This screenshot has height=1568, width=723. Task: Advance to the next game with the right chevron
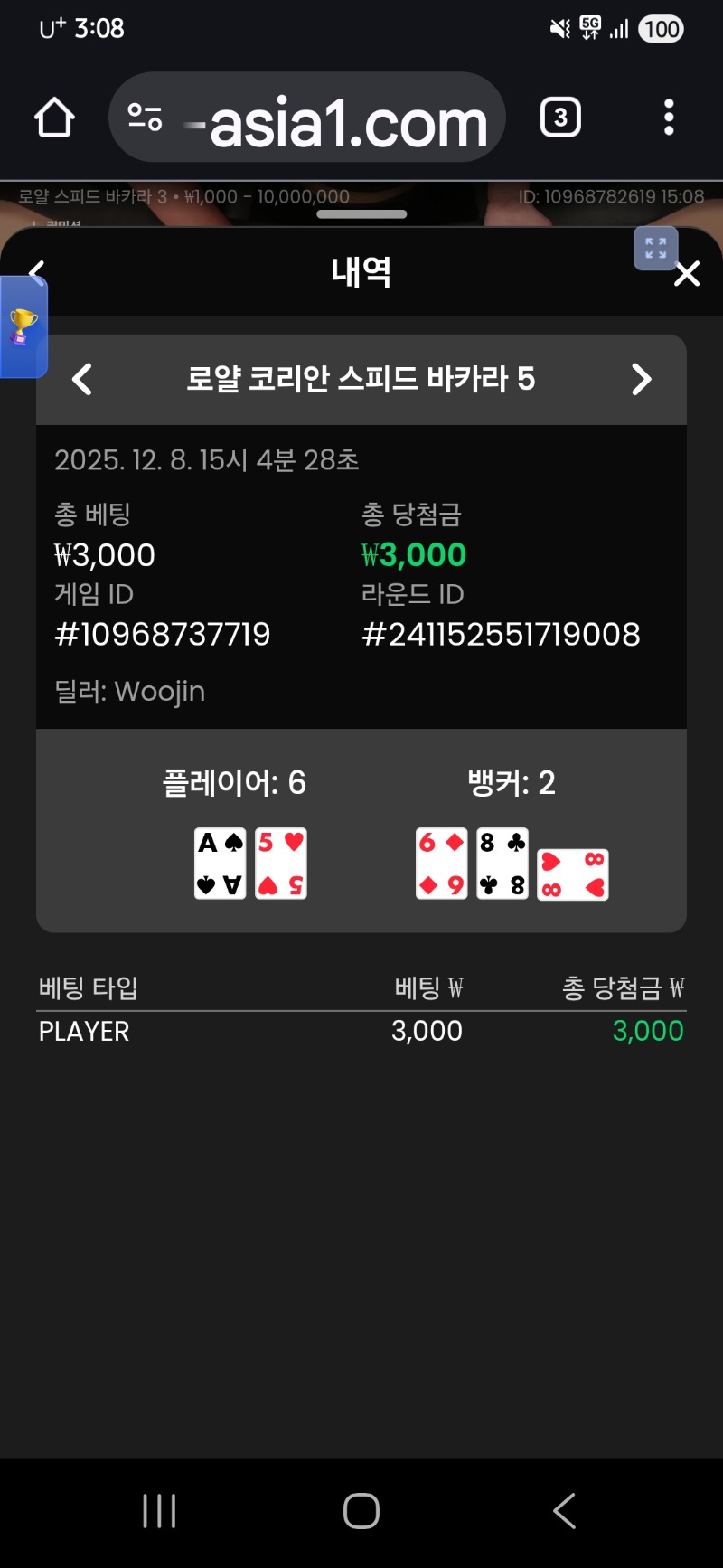coord(642,380)
